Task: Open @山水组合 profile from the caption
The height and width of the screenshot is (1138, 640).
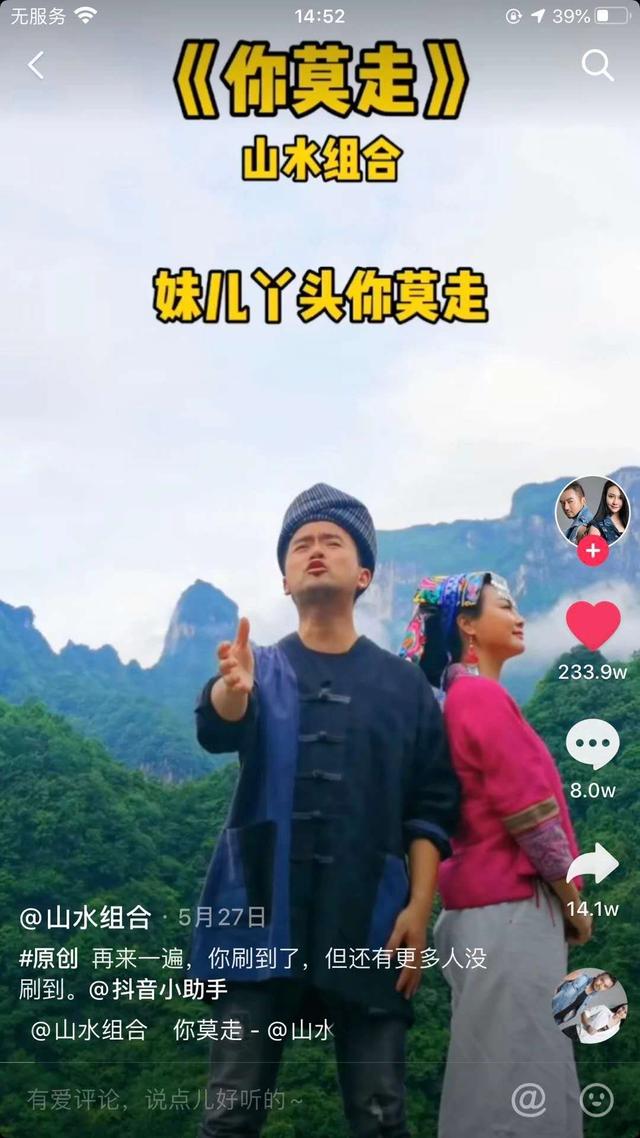Action: (86, 917)
